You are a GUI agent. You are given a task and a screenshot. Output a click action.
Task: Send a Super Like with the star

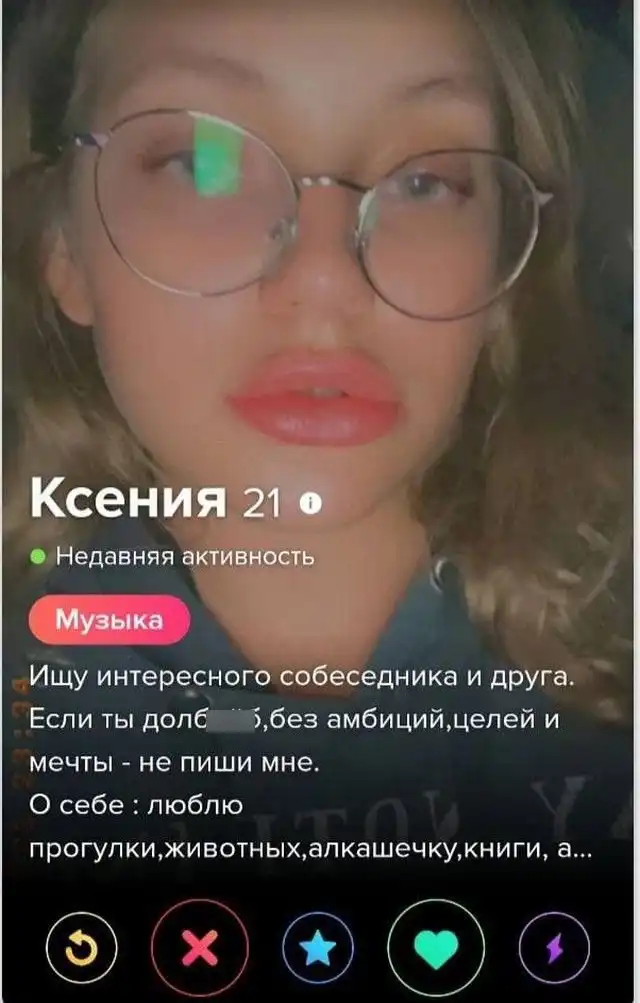(x=318, y=949)
